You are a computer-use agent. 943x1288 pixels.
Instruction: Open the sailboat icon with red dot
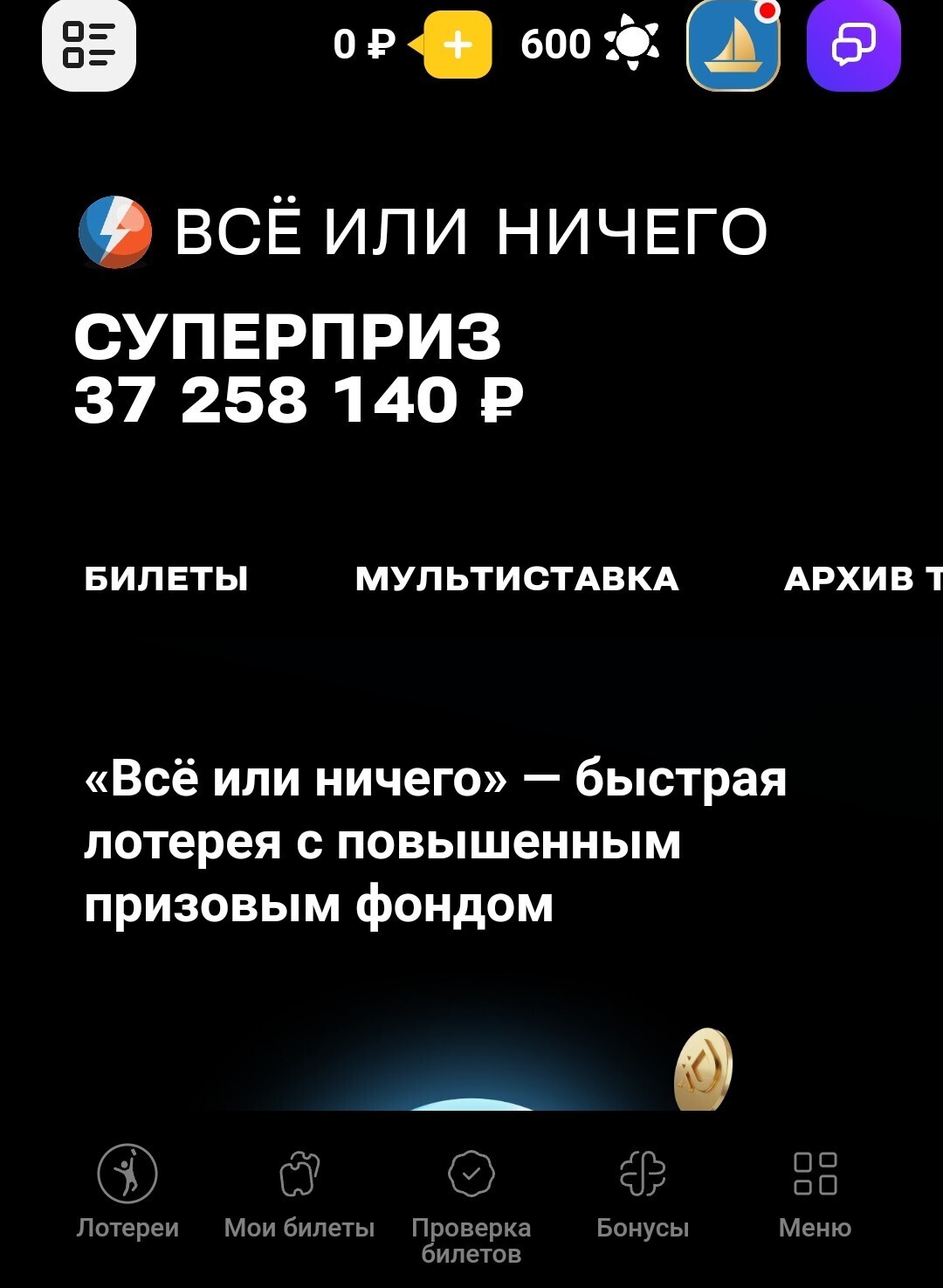pyautogui.click(x=733, y=45)
